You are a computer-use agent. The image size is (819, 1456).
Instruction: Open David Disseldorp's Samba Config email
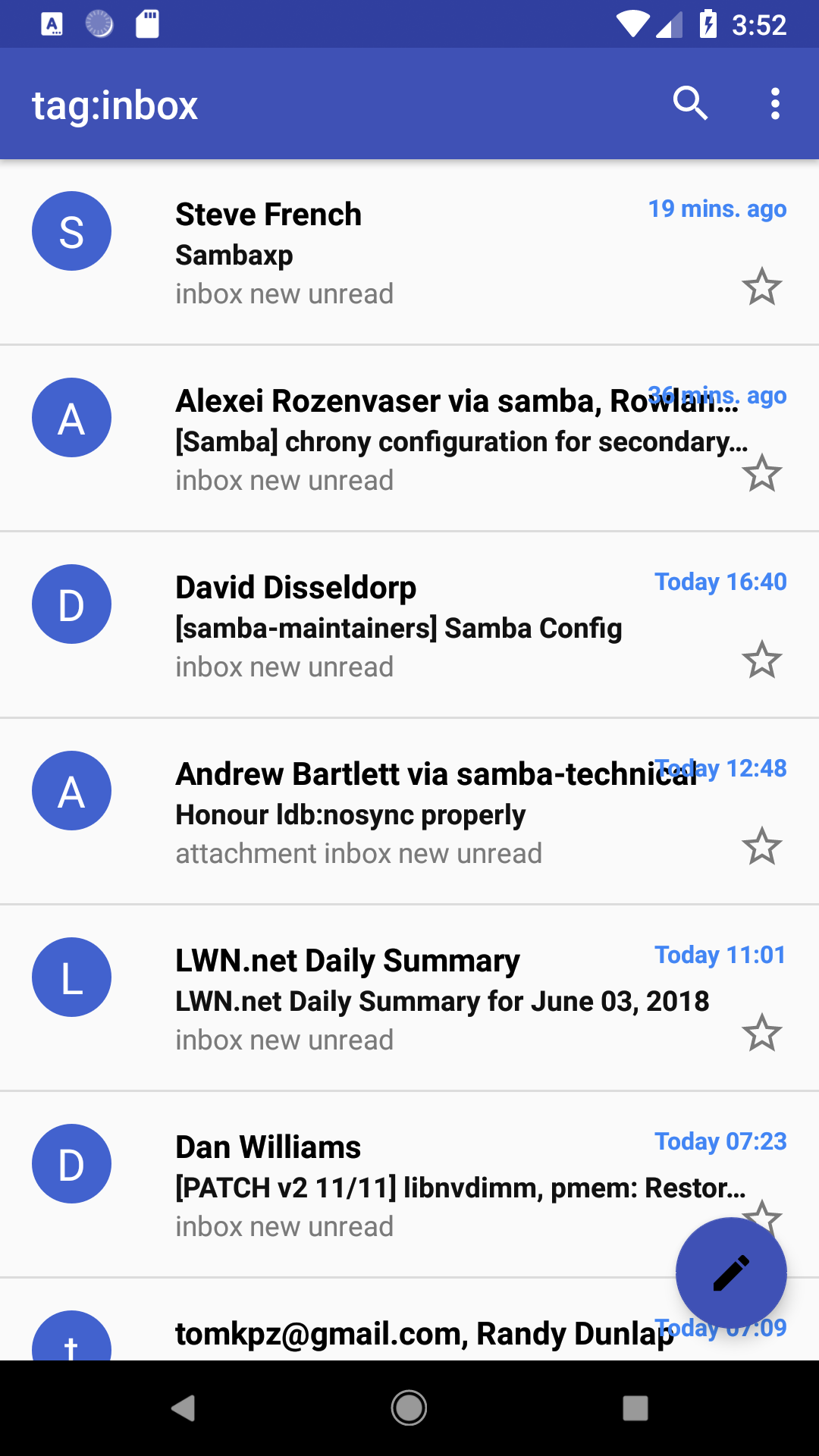(x=409, y=625)
